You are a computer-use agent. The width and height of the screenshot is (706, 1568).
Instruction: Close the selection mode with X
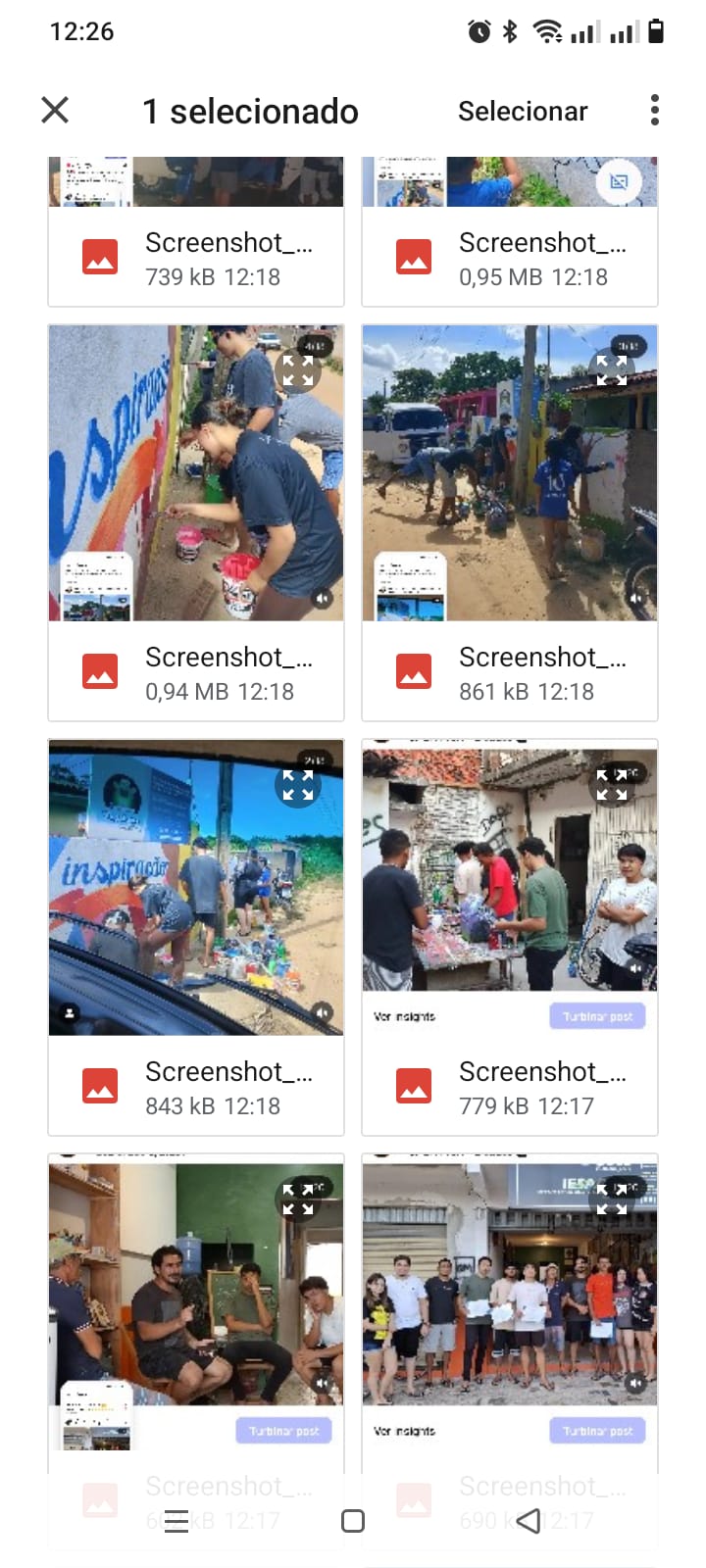(x=56, y=110)
